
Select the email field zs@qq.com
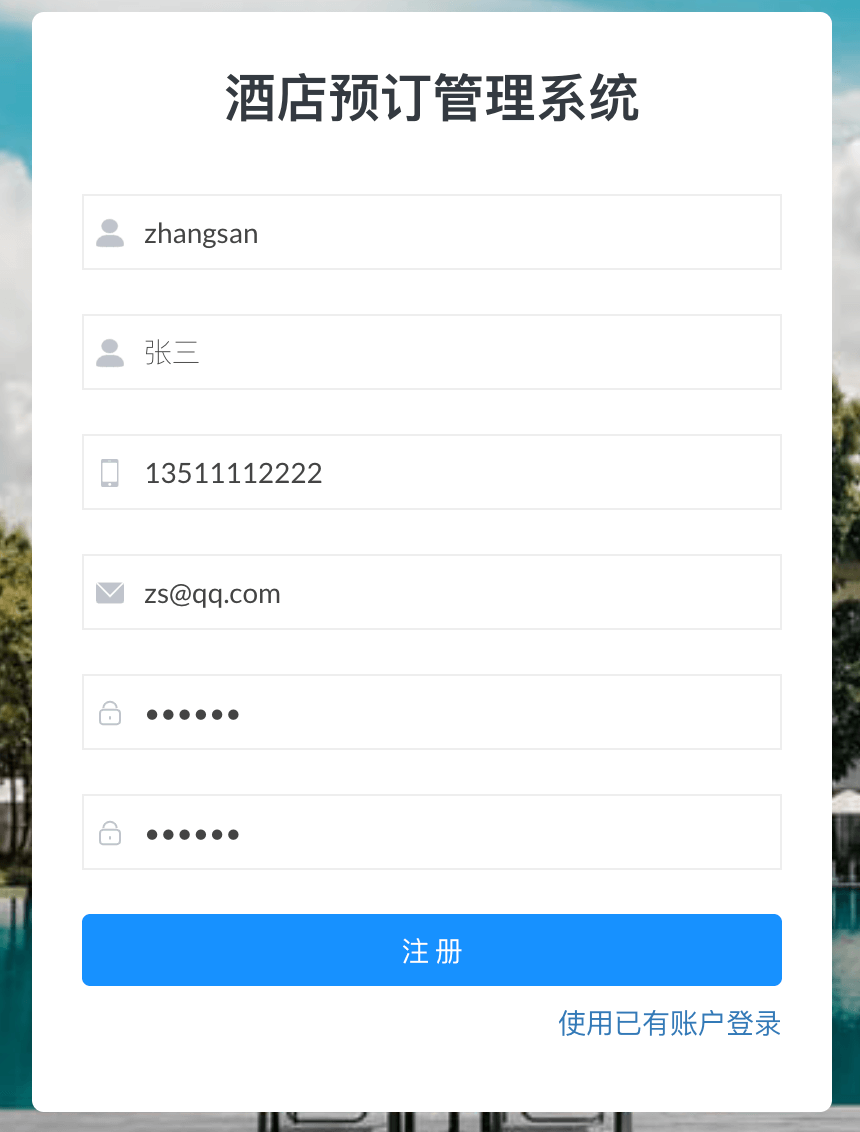(x=431, y=593)
